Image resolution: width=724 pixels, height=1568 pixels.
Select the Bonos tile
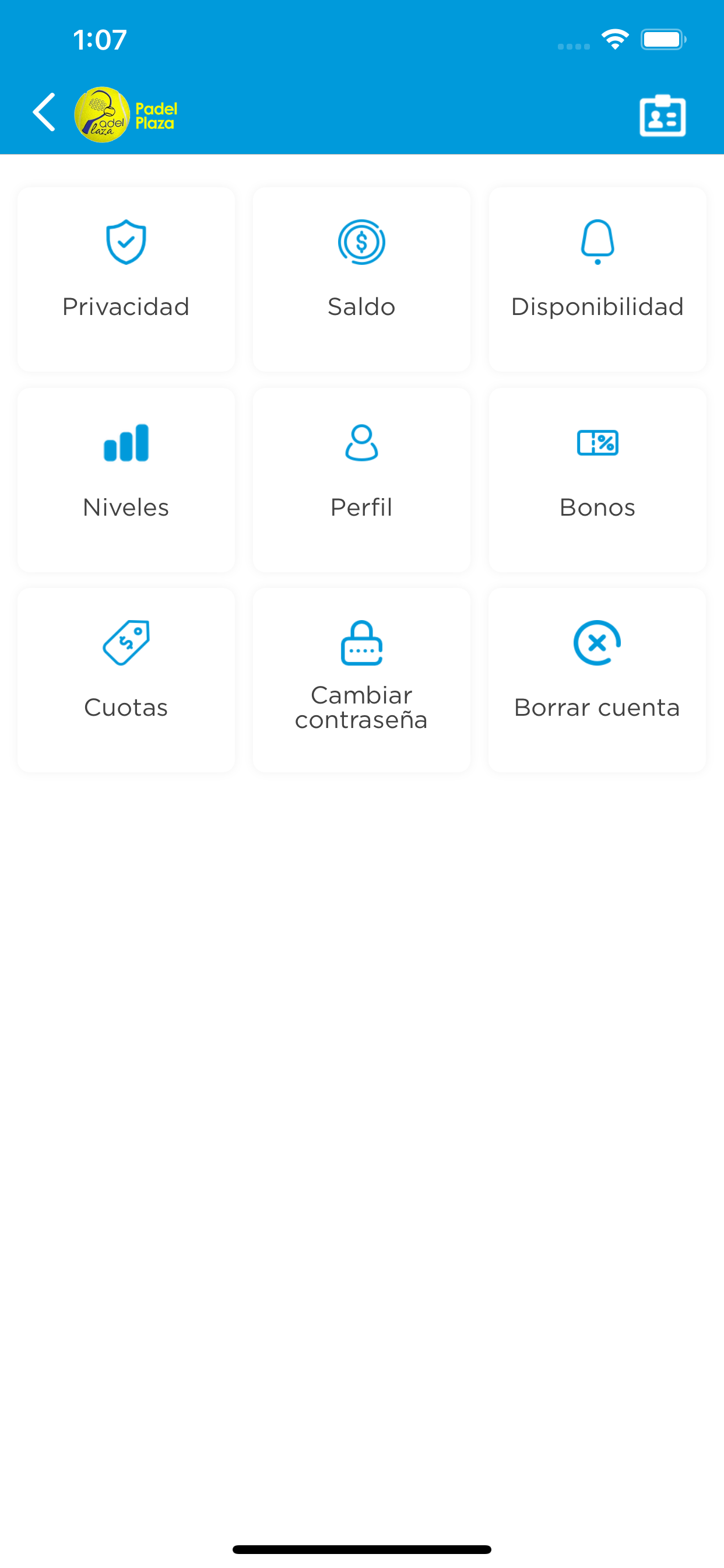click(597, 480)
